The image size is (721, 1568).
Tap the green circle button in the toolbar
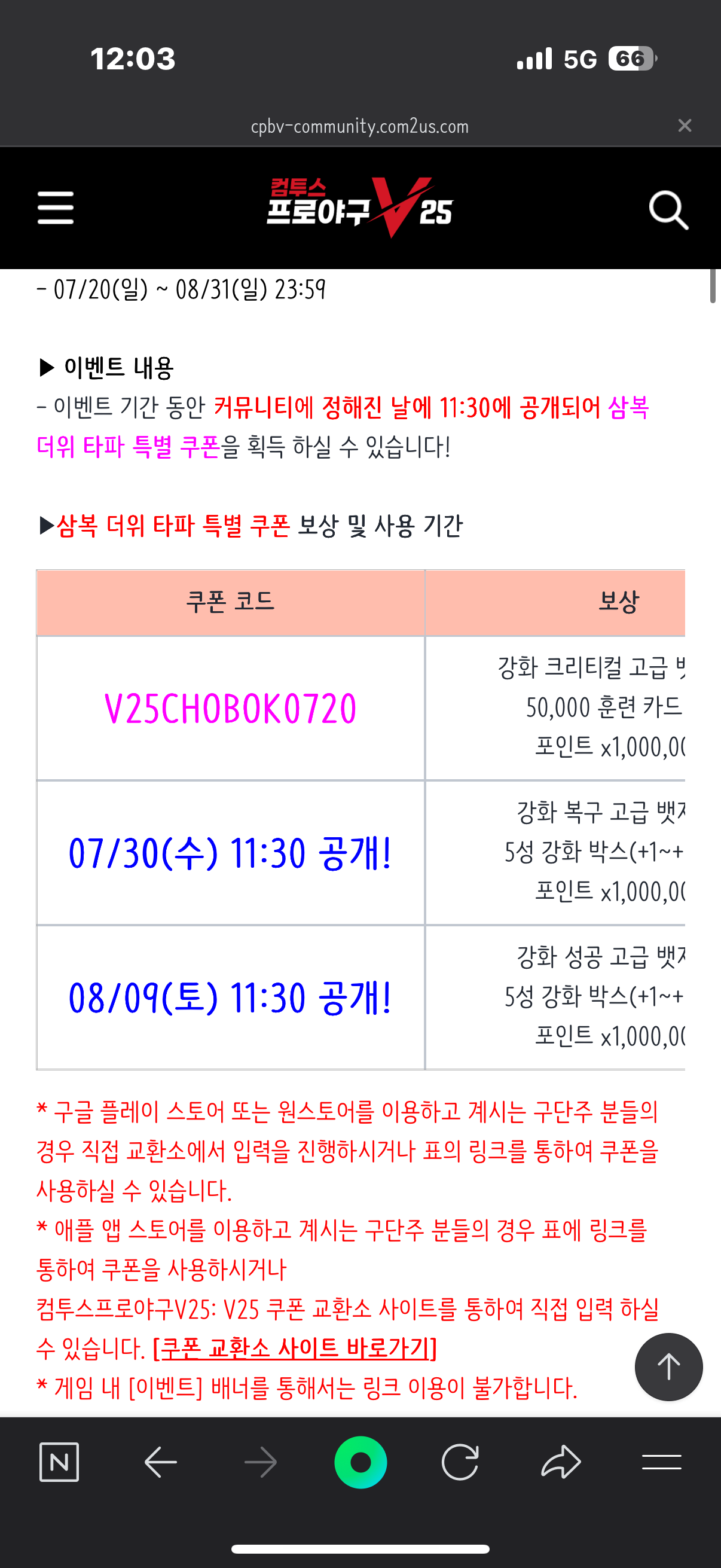point(360,1462)
